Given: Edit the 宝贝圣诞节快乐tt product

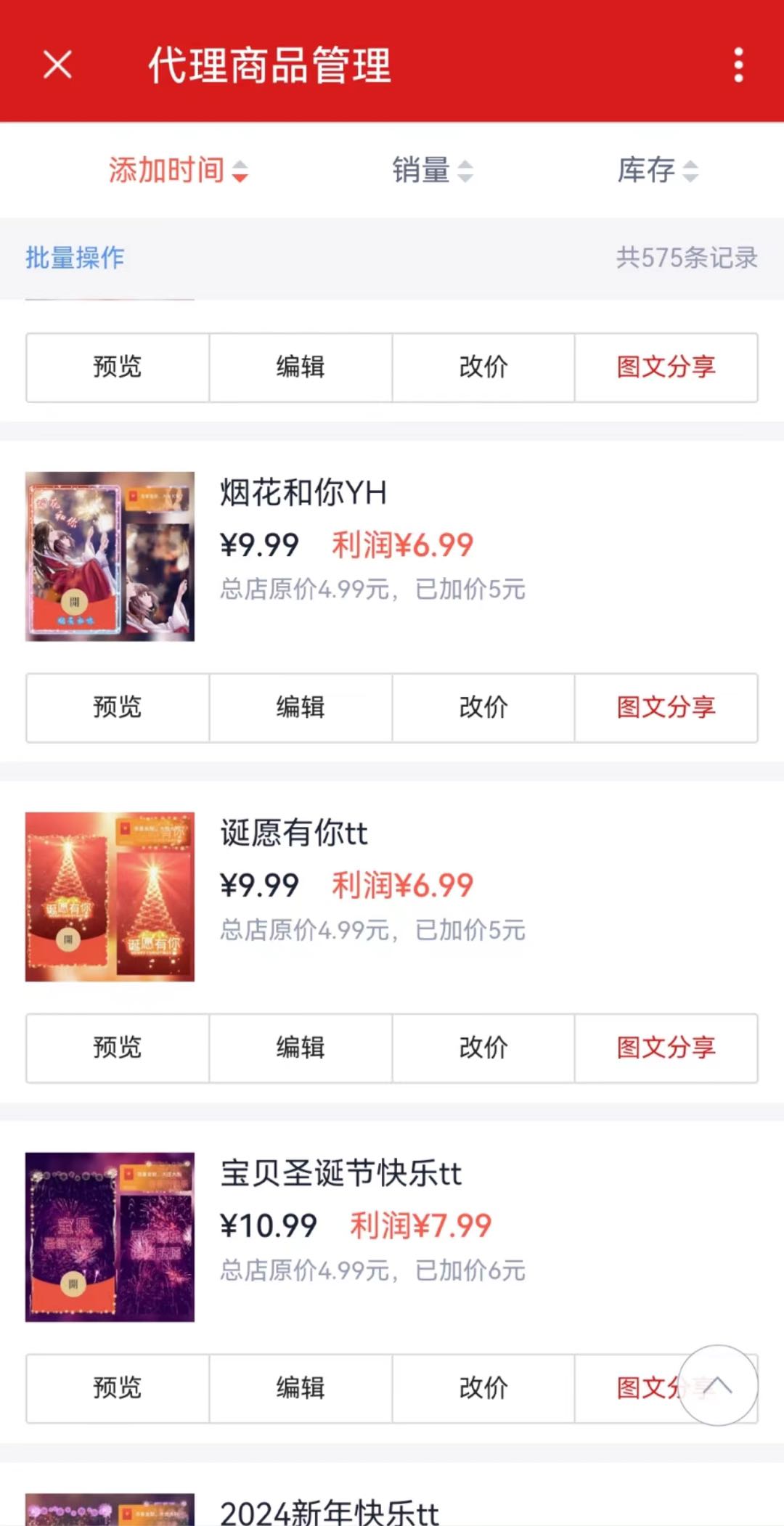Looking at the screenshot, I should (x=301, y=1389).
